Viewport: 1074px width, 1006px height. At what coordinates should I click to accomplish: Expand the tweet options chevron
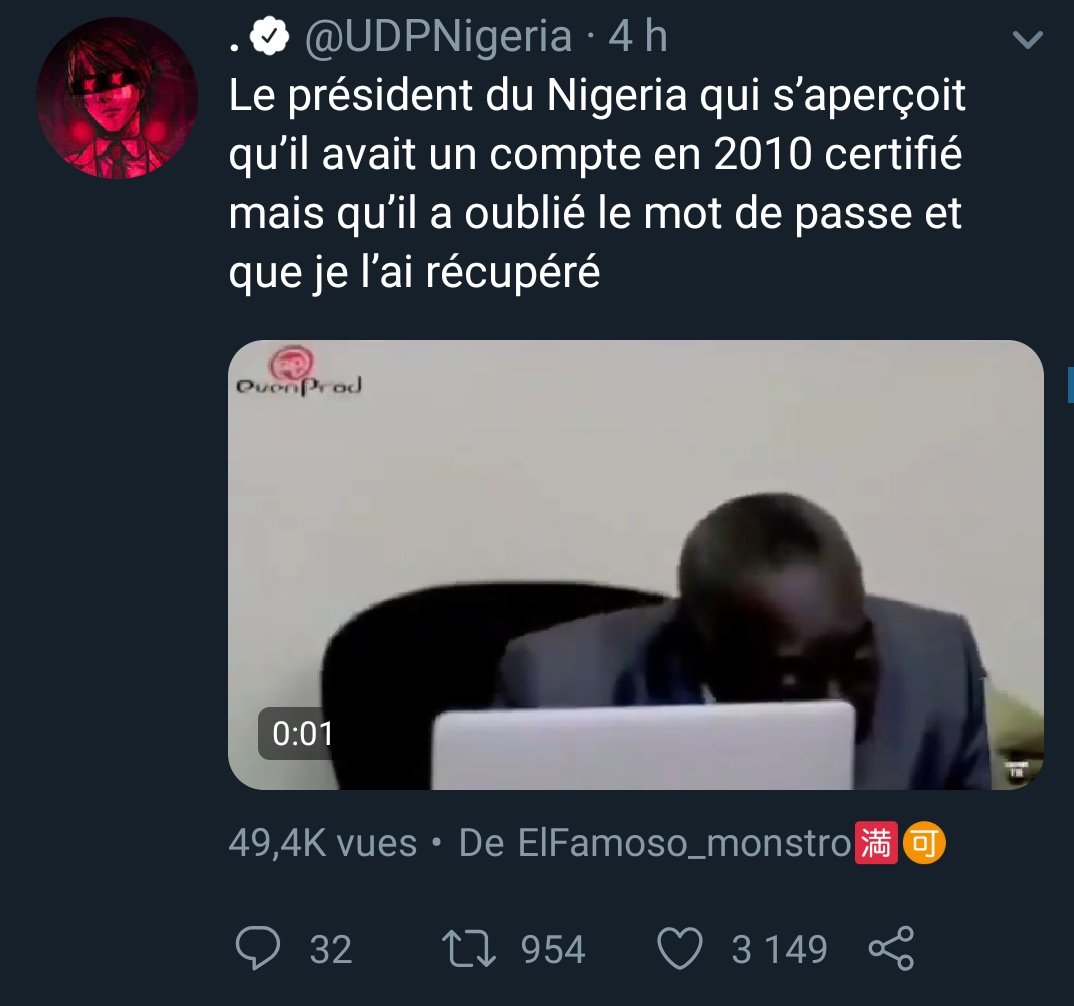(1027, 40)
